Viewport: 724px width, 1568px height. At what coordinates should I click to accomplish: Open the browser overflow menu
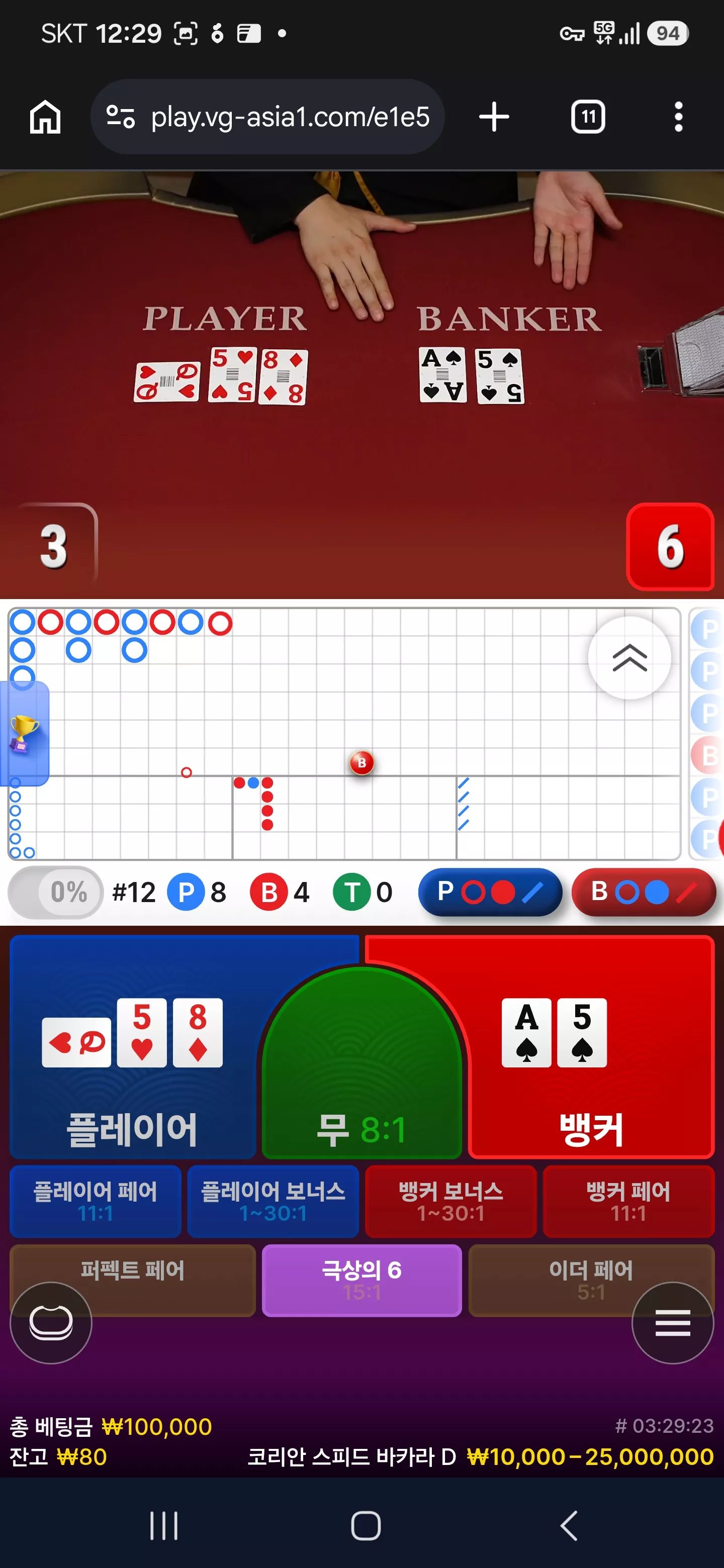point(678,116)
